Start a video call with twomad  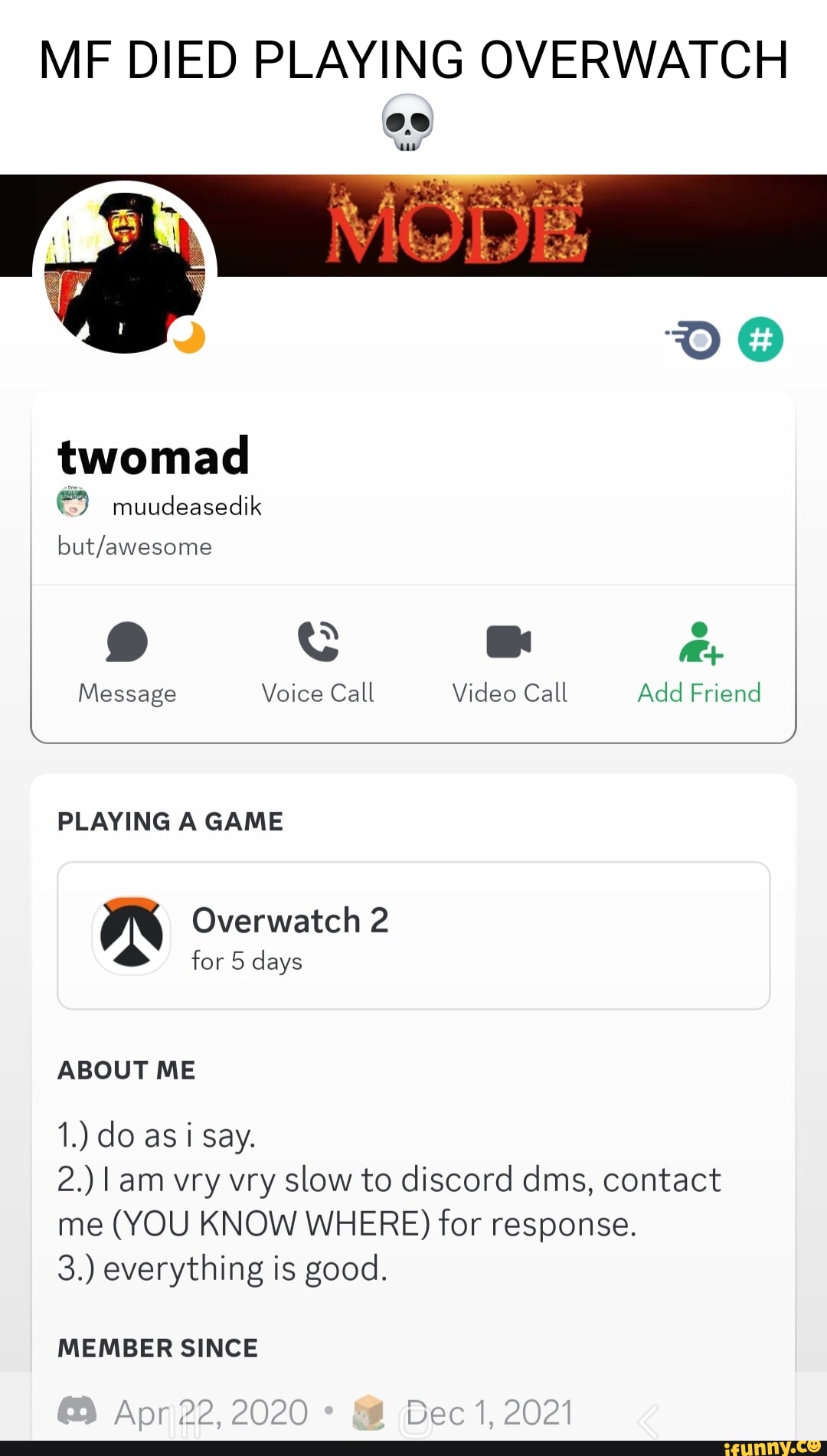(x=509, y=663)
